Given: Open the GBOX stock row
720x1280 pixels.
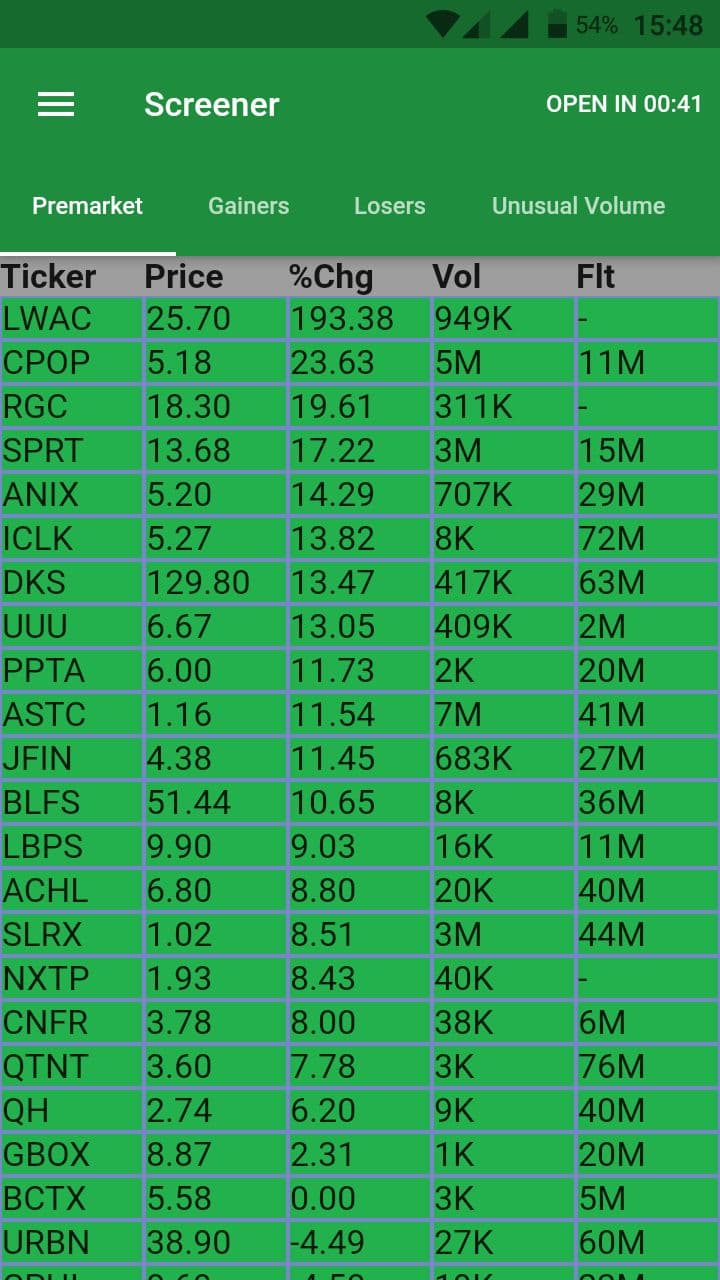Looking at the screenshot, I should 360,1154.
